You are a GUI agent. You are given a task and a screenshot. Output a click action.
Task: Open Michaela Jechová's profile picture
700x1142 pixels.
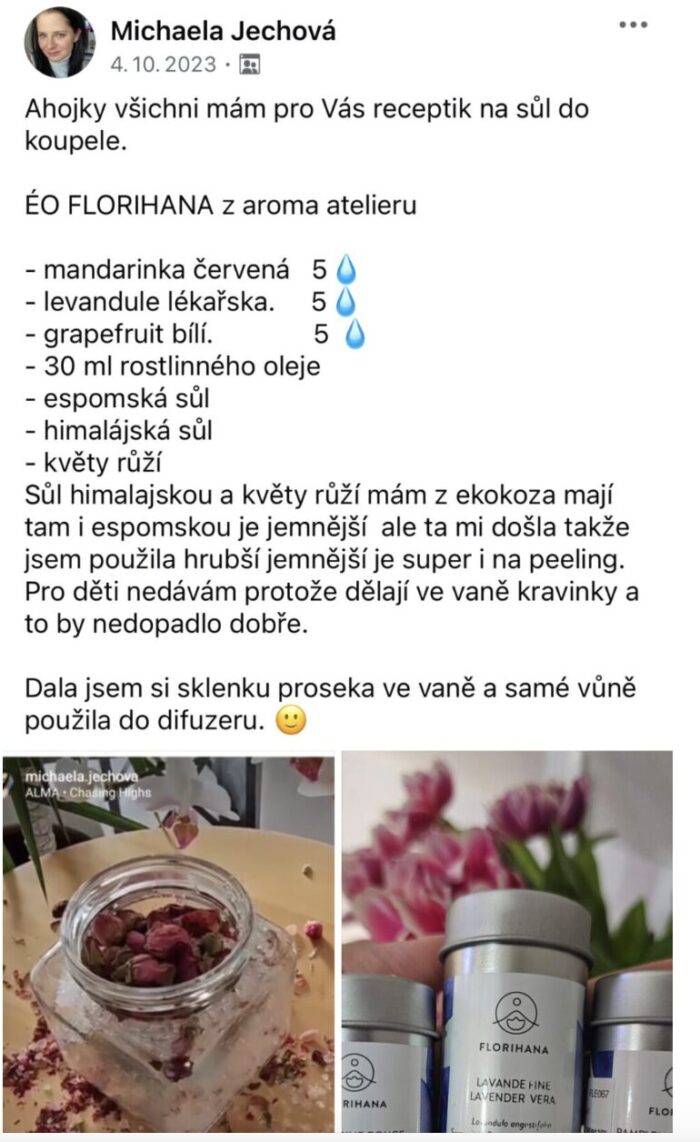coord(59,43)
